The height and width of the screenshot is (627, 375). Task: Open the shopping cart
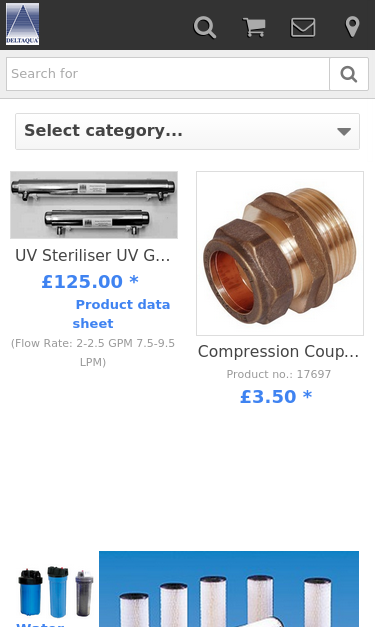254,27
